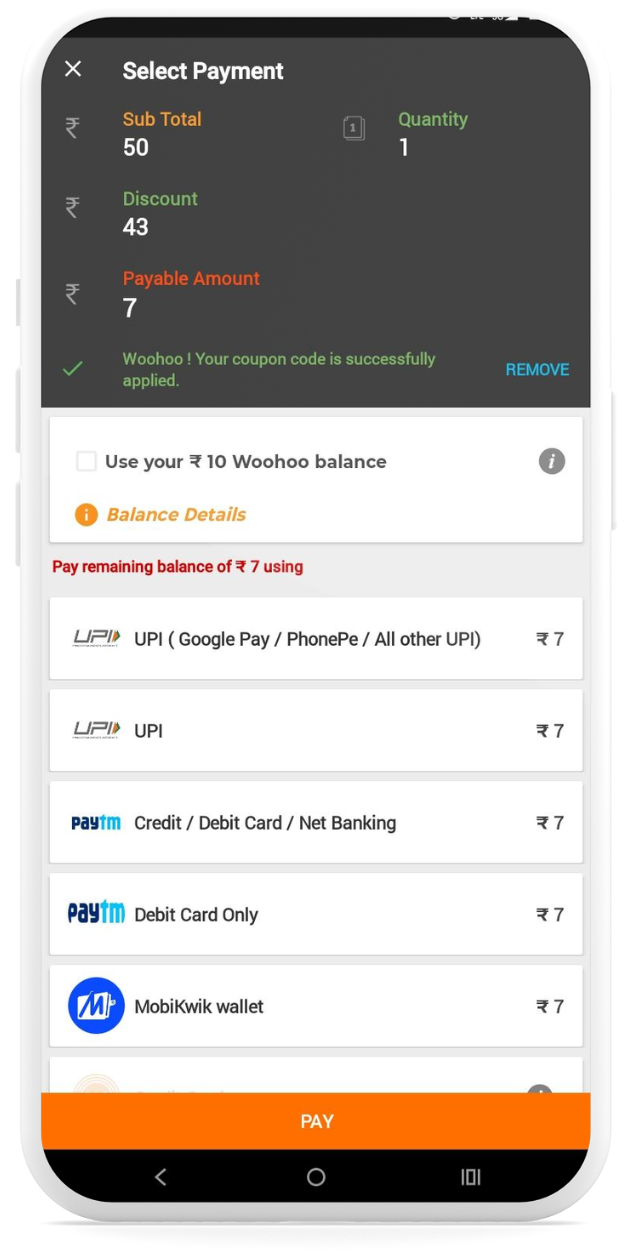Close the Select Payment screen

(x=73, y=69)
